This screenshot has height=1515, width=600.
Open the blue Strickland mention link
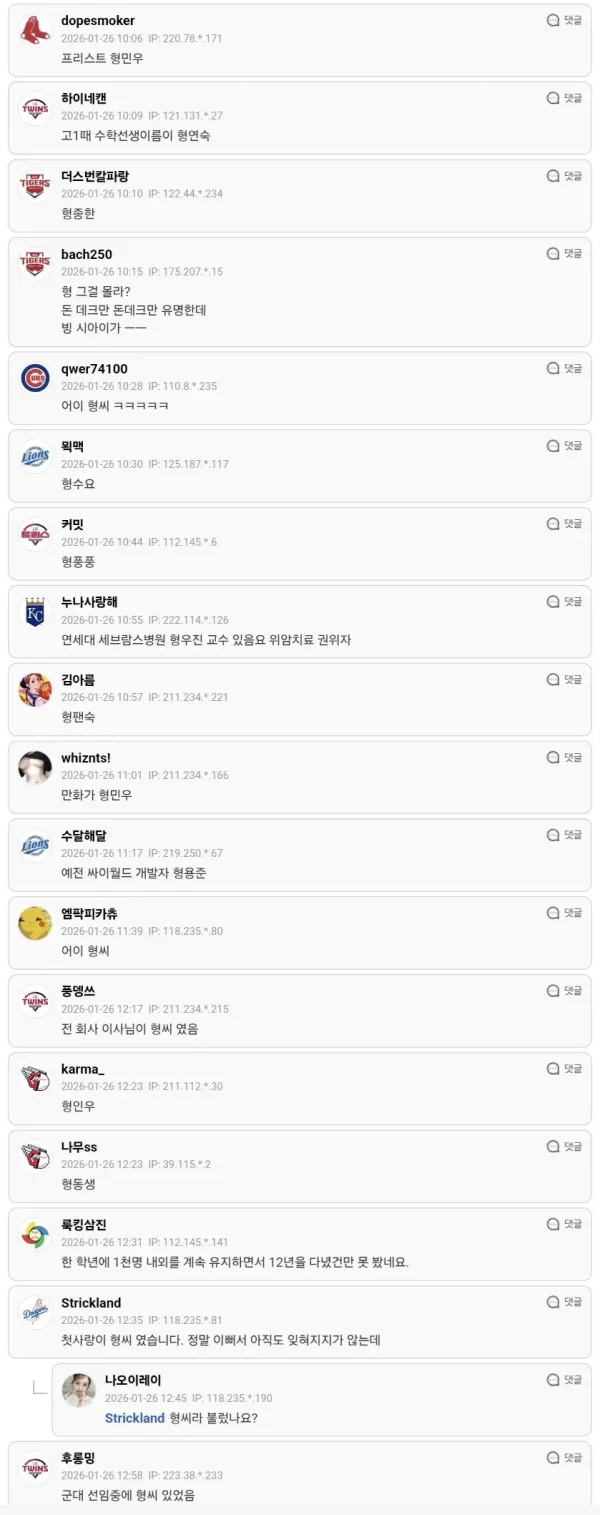pos(134,1418)
